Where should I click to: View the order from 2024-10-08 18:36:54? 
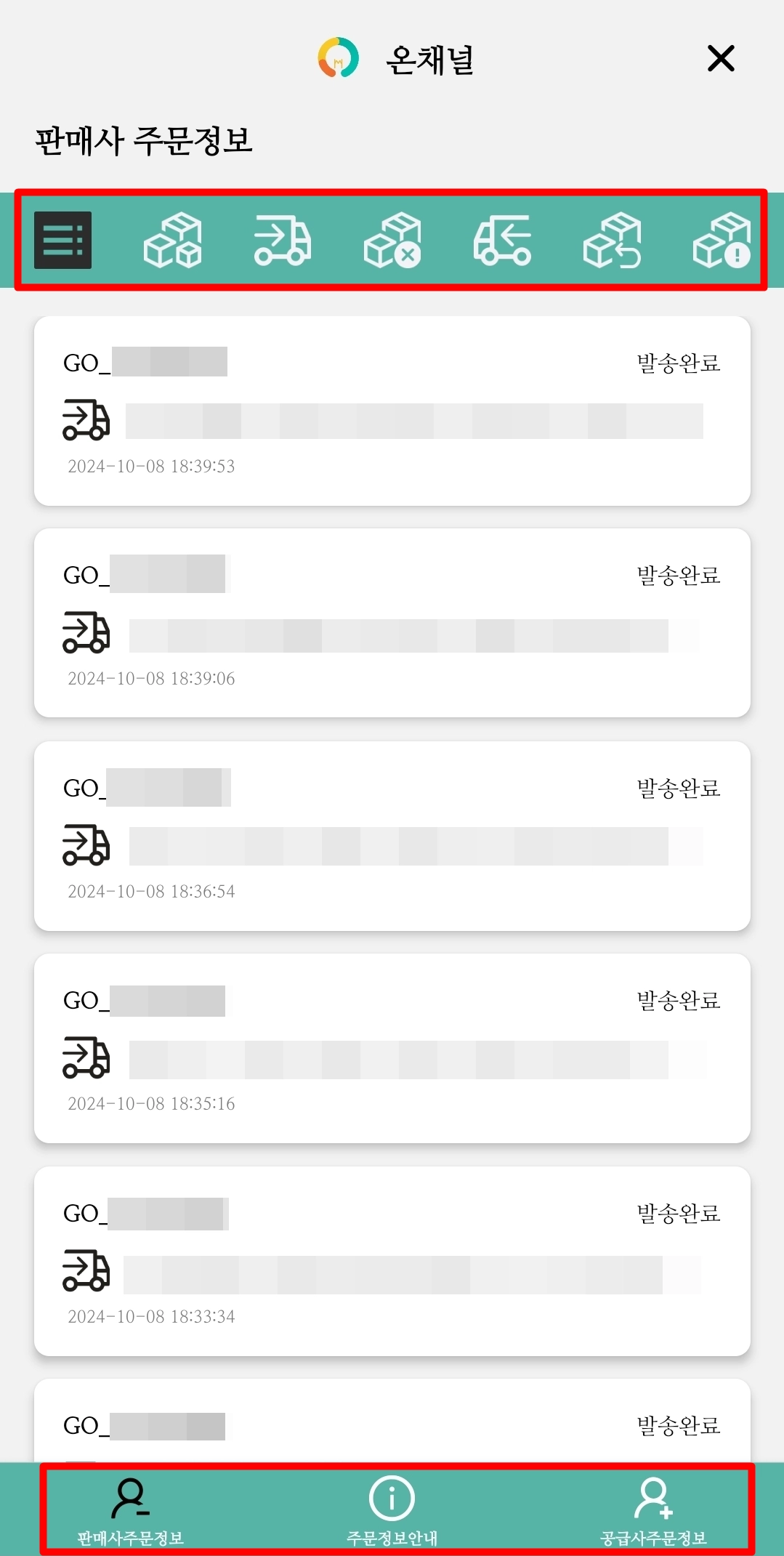[x=392, y=836]
